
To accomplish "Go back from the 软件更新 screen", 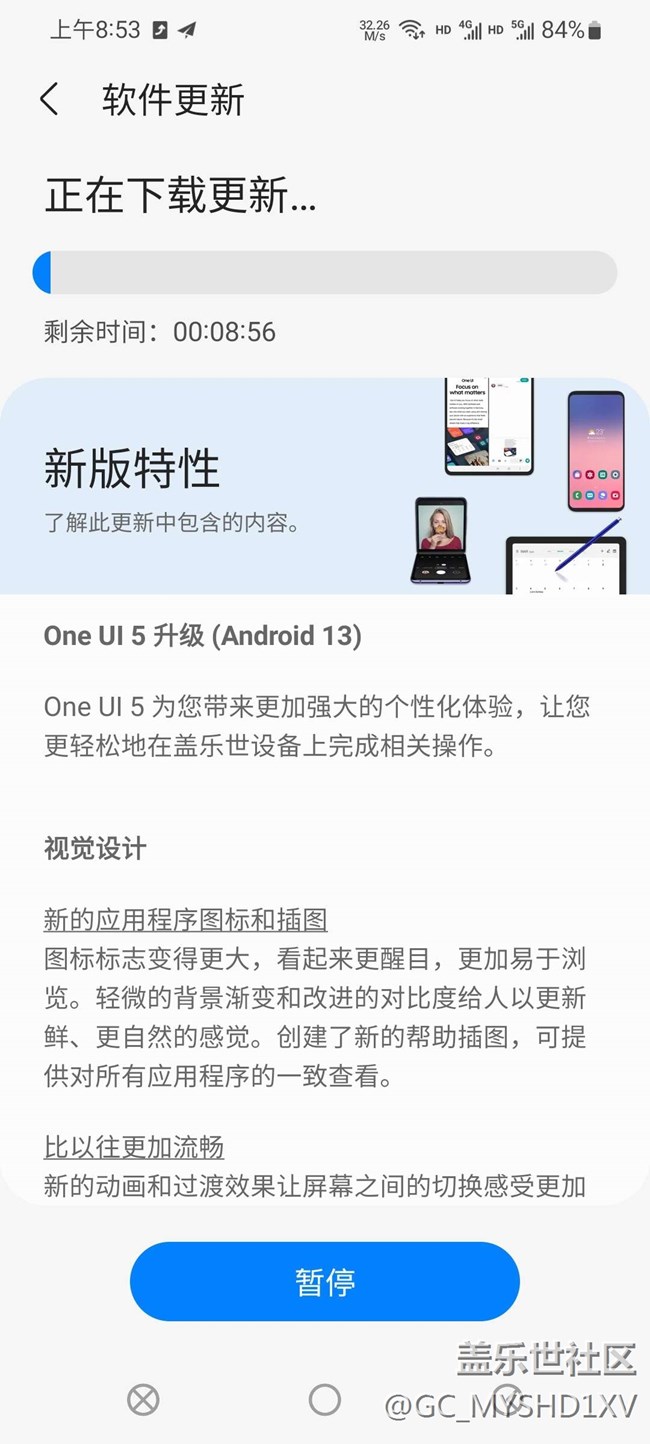I will (49, 100).
